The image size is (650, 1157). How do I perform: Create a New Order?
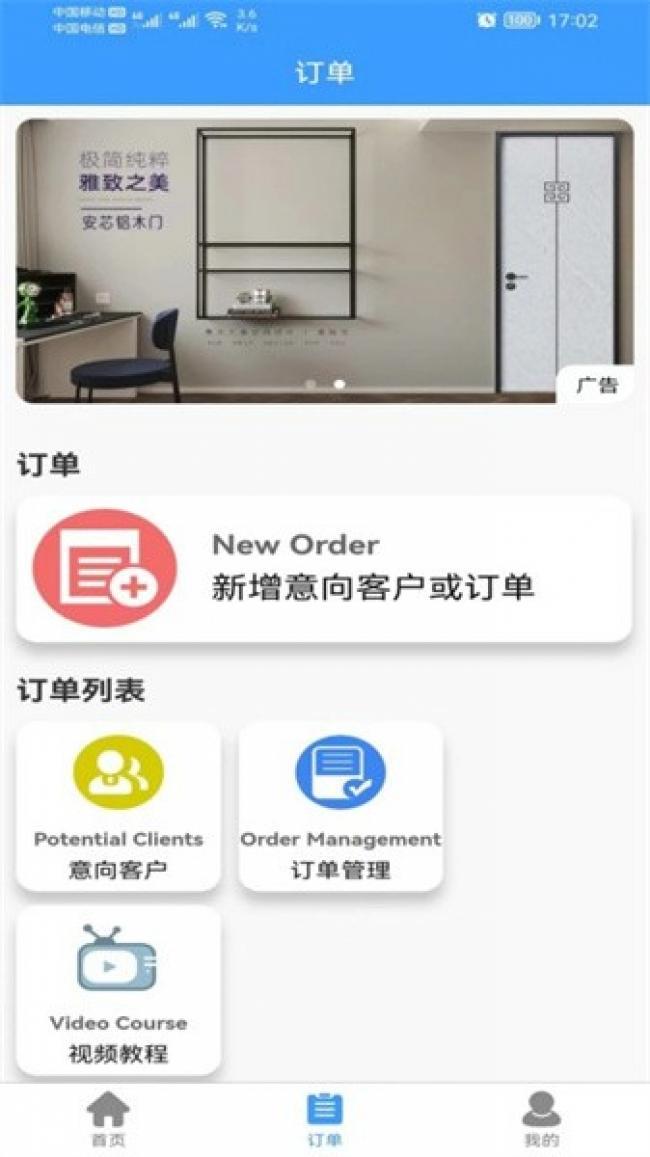coord(324,569)
